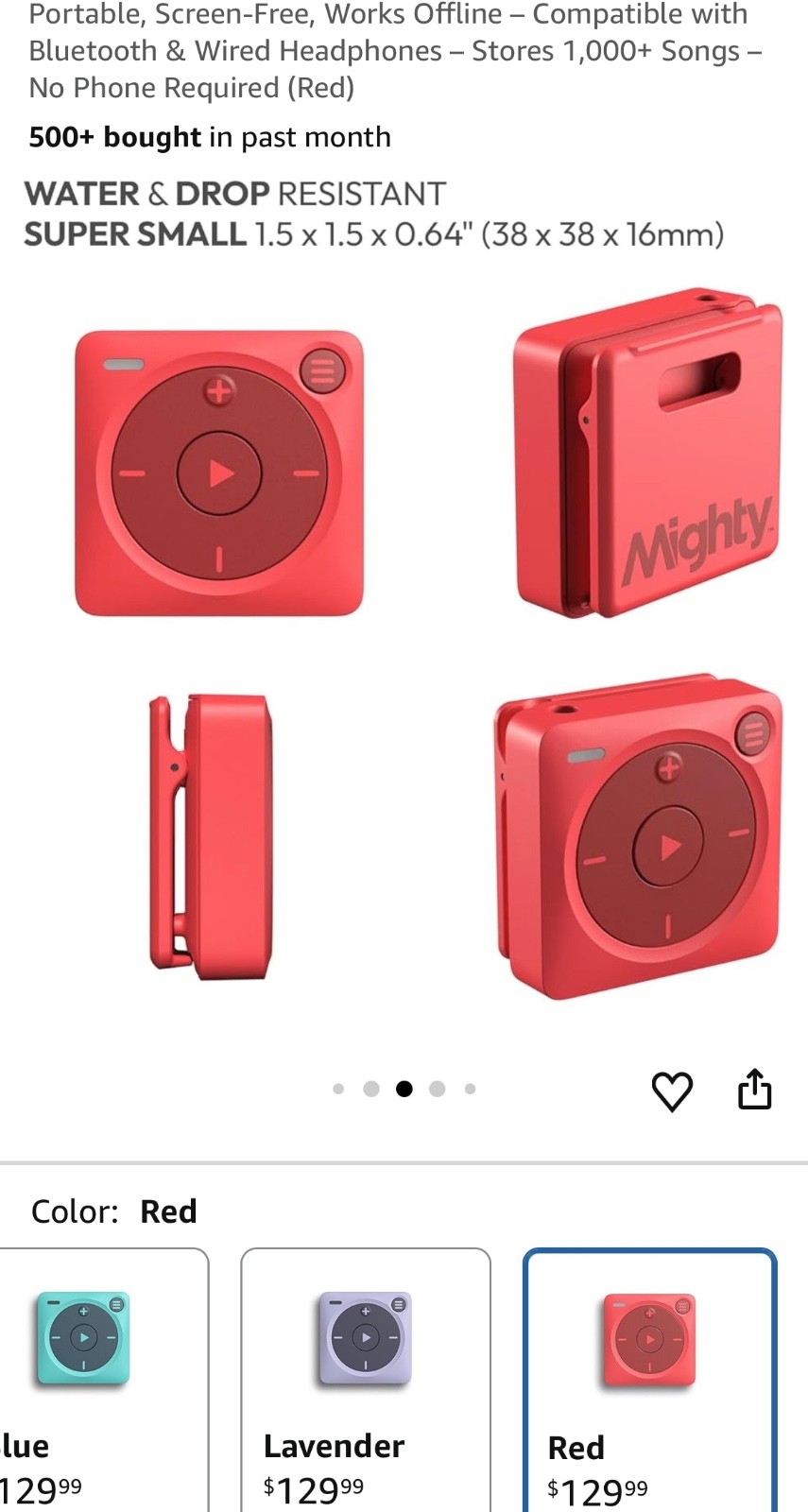Click the currently active carousel dot
The width and height of the screenshot is (808, 1512).
(404, 1088)
